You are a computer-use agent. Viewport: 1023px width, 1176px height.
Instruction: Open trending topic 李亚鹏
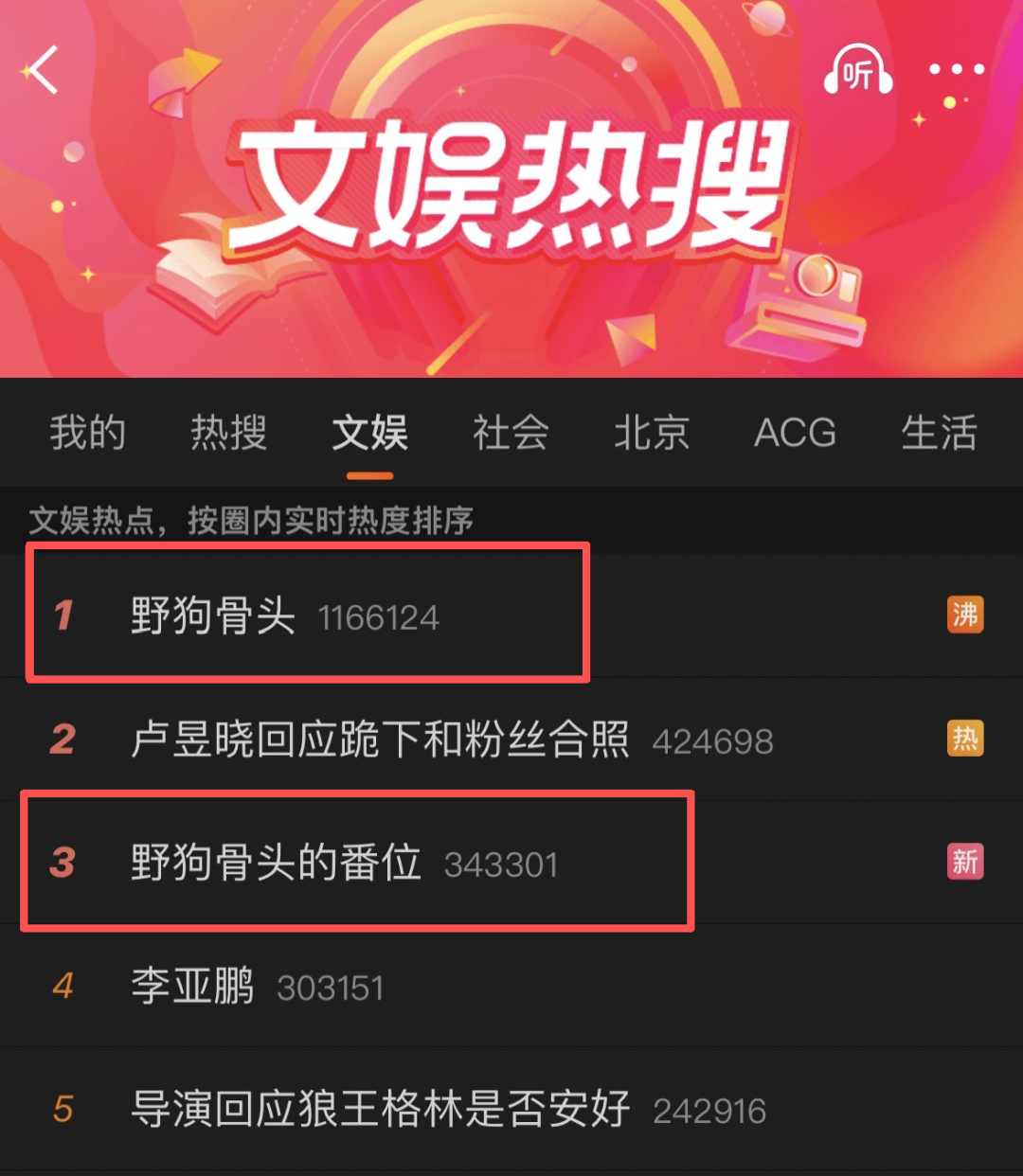191,987
